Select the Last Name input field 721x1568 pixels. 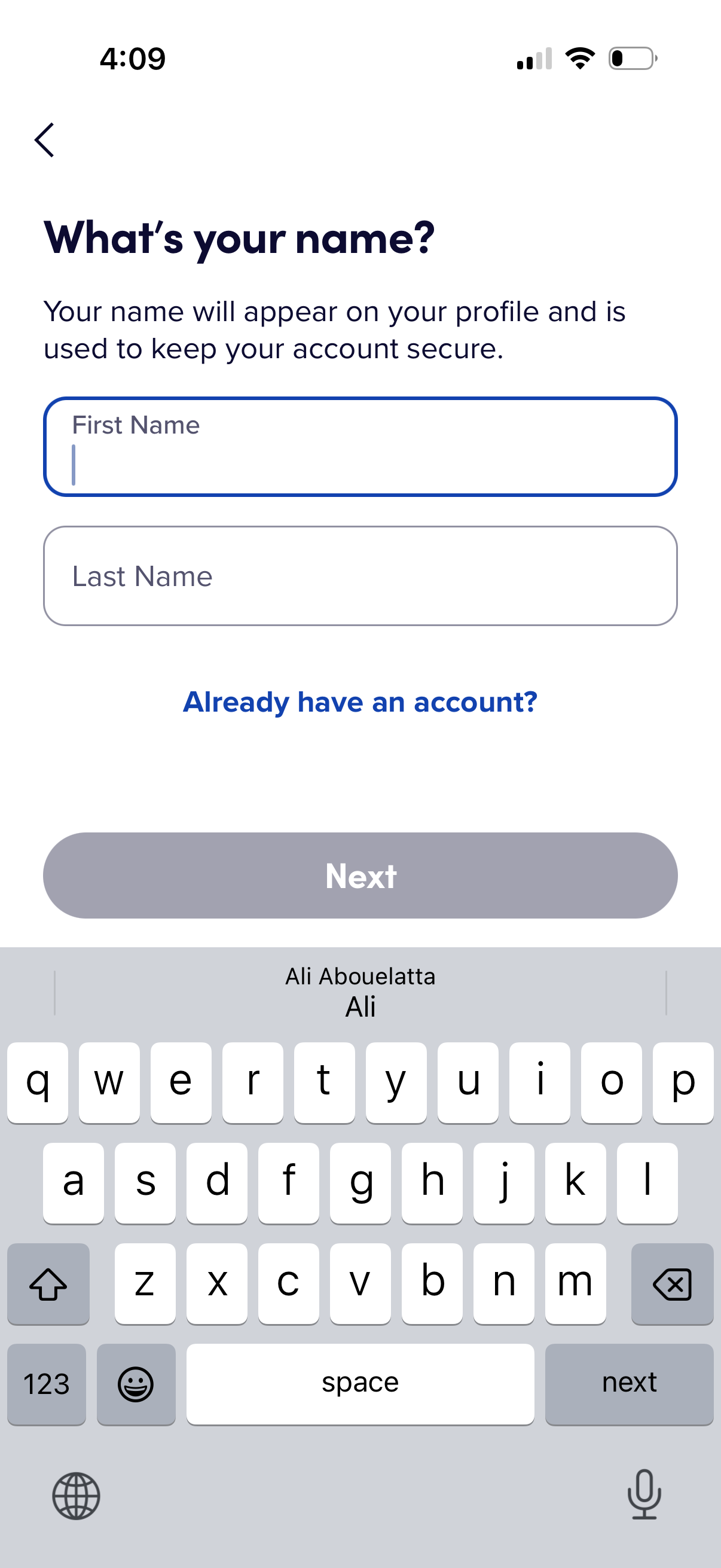click(x=360, y=576)
